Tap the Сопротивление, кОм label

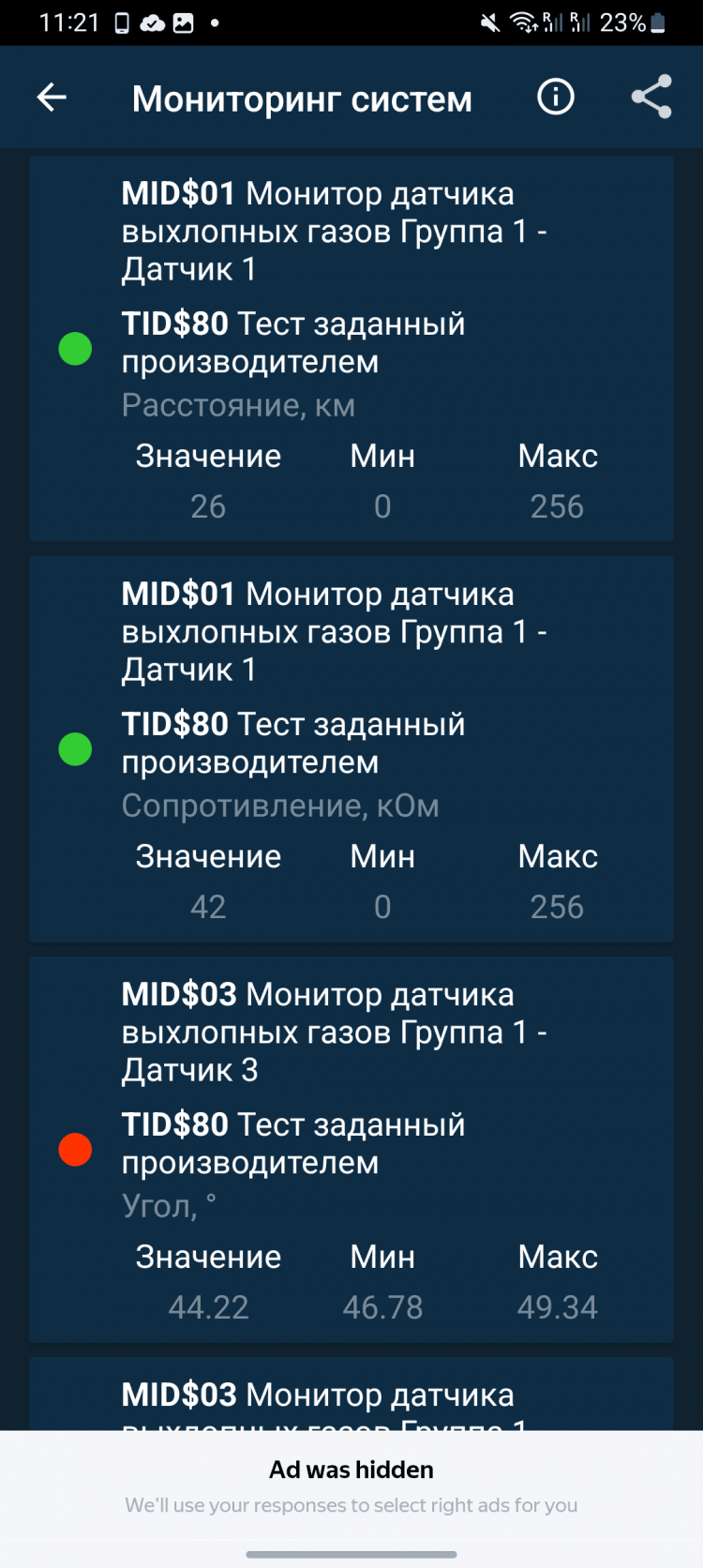pos(281,805)
